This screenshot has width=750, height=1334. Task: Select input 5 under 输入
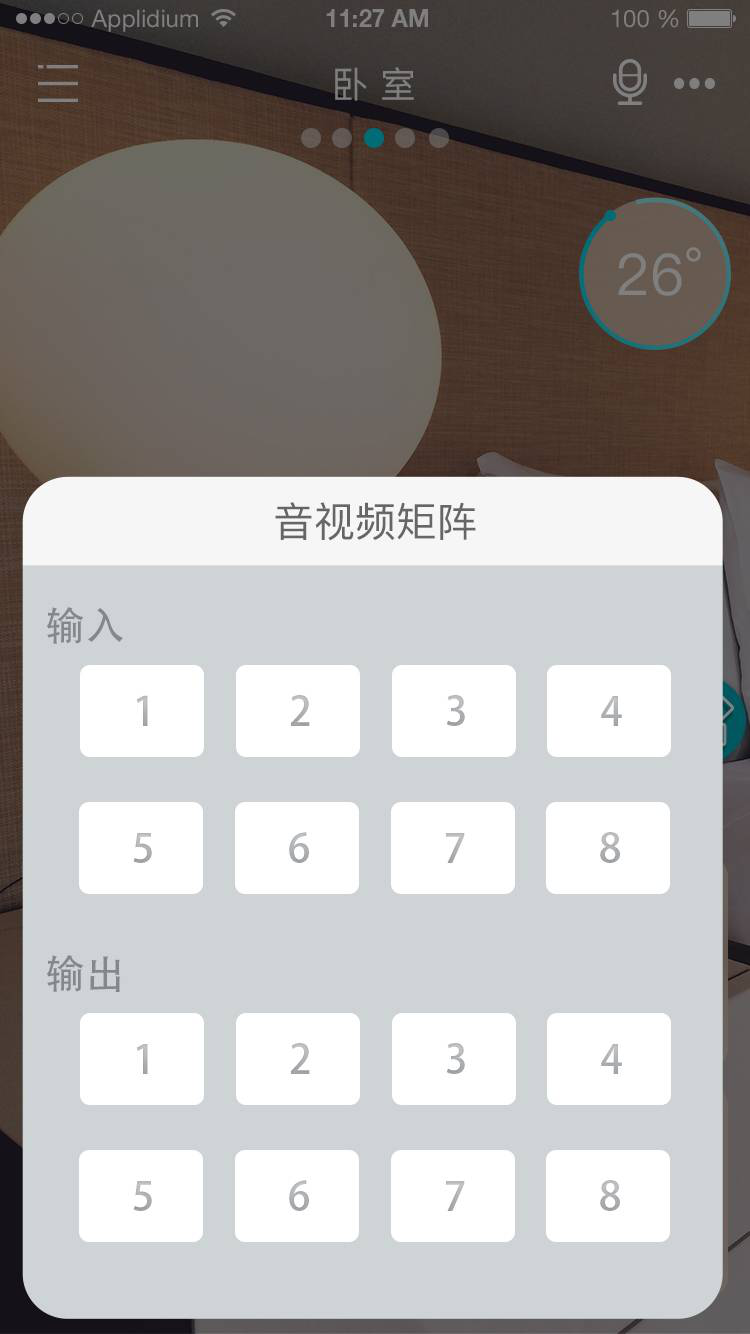(x=141, y=848)
